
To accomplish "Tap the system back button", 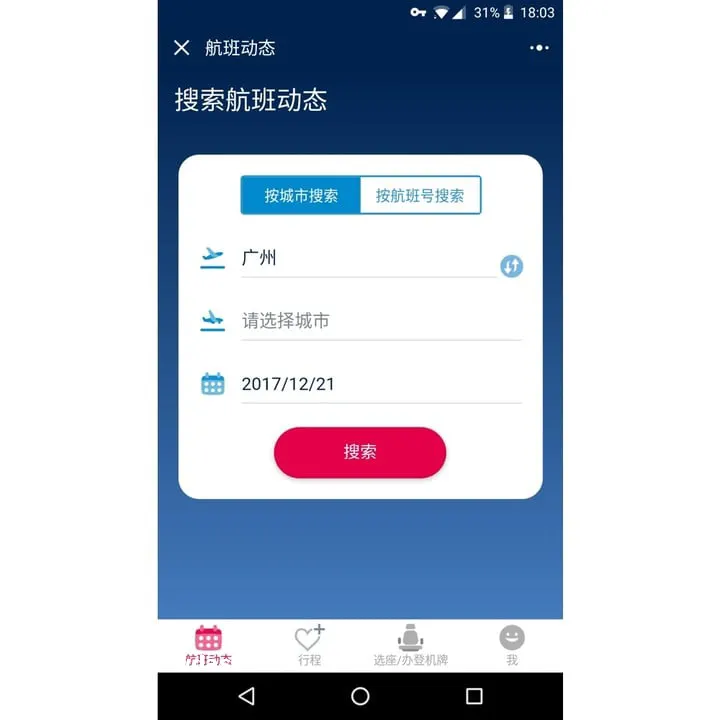I will (x=247, y=696).
